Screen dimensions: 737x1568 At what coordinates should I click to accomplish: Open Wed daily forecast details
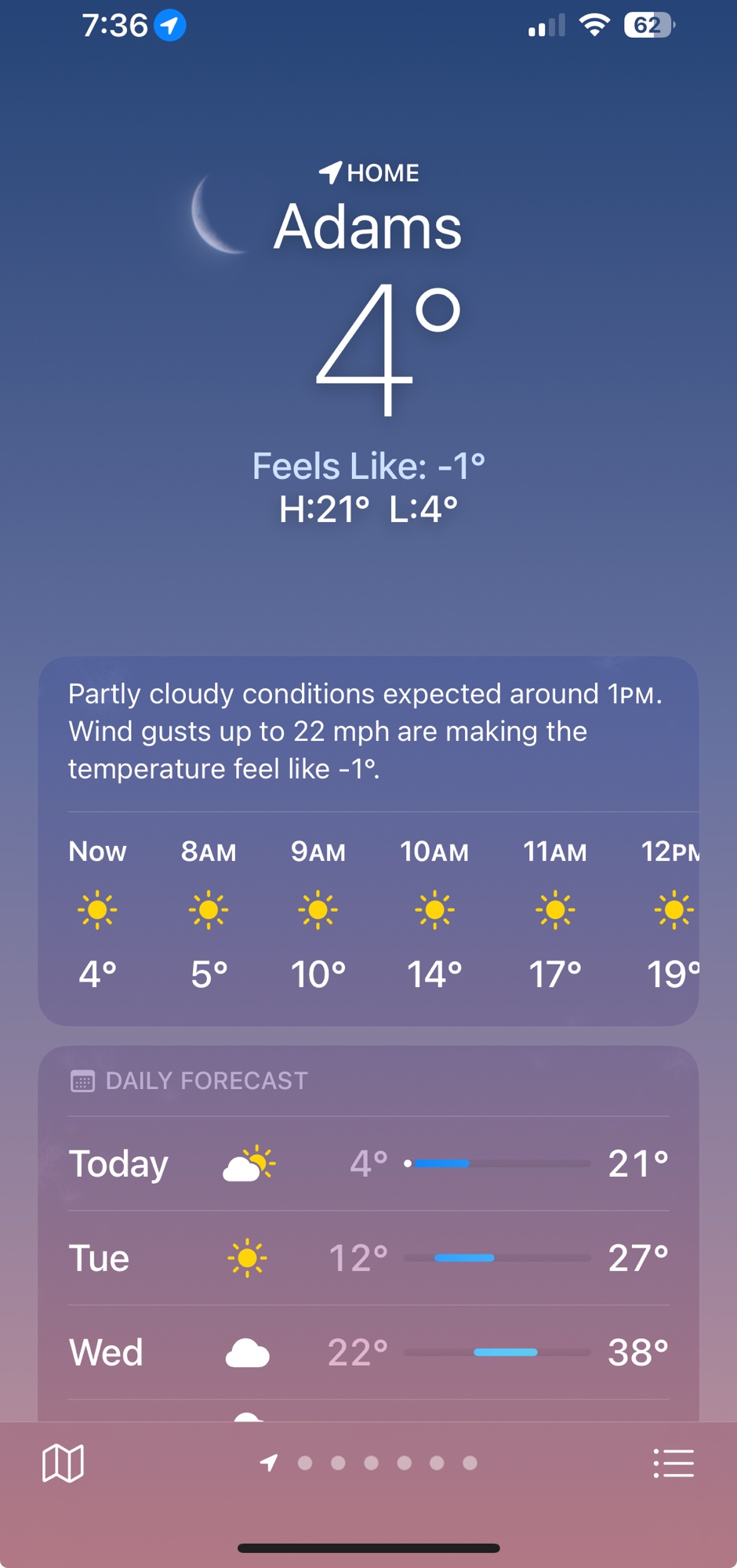point(368,1352)
